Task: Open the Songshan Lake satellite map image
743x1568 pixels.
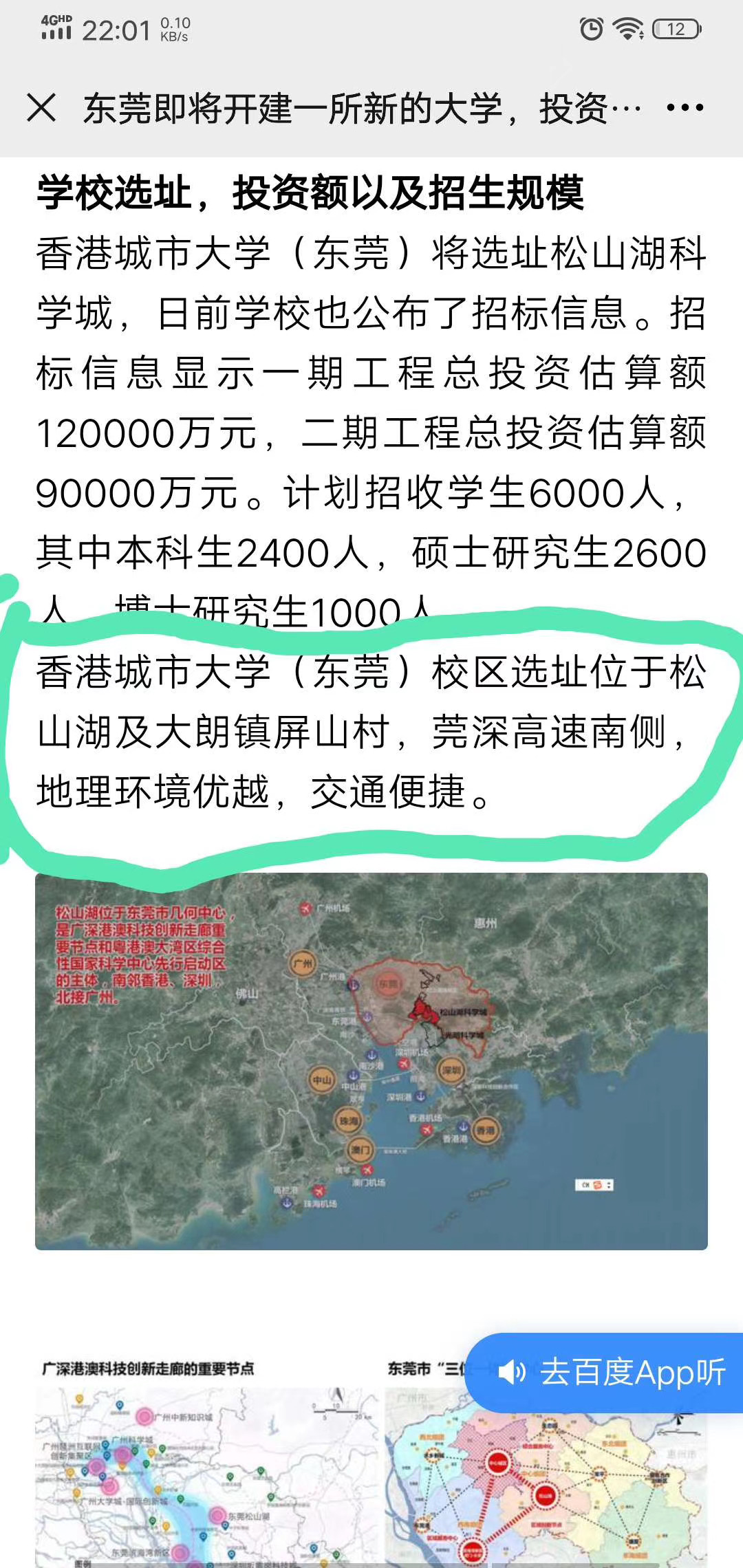Action: coord(371,1060)
